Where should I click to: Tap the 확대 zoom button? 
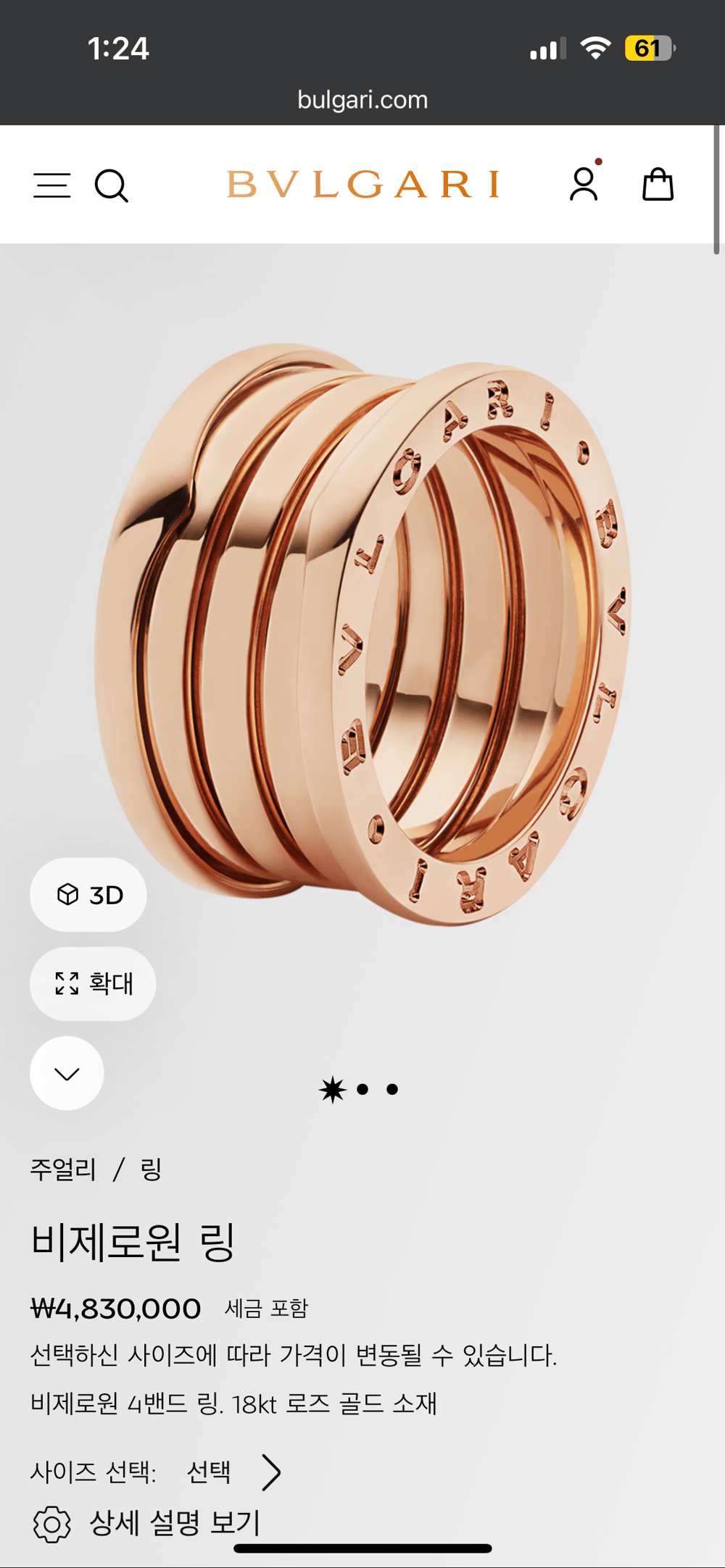click(93, 984)
